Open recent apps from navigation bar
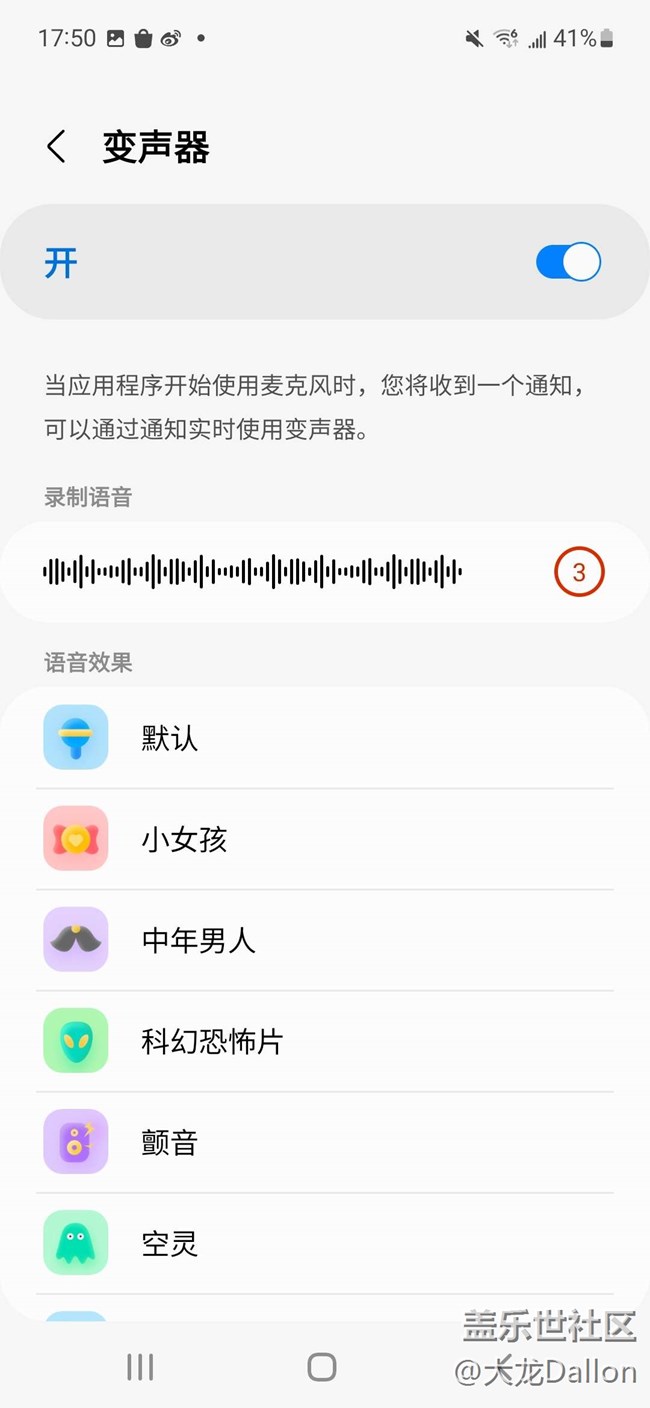Viewport: 650px width, 1408px height. click(140, 1367)
